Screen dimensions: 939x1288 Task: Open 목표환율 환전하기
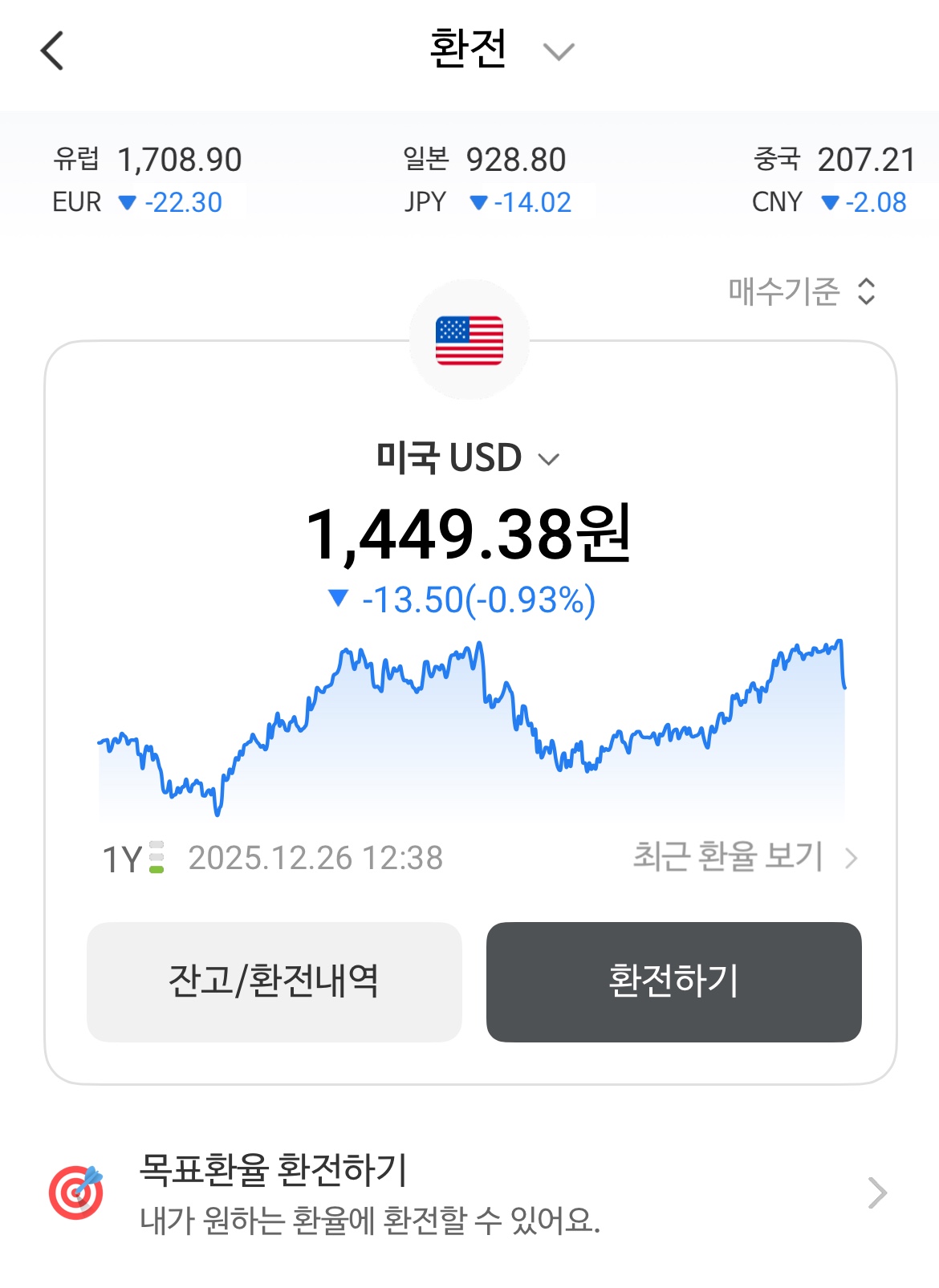coord(469,1193)
